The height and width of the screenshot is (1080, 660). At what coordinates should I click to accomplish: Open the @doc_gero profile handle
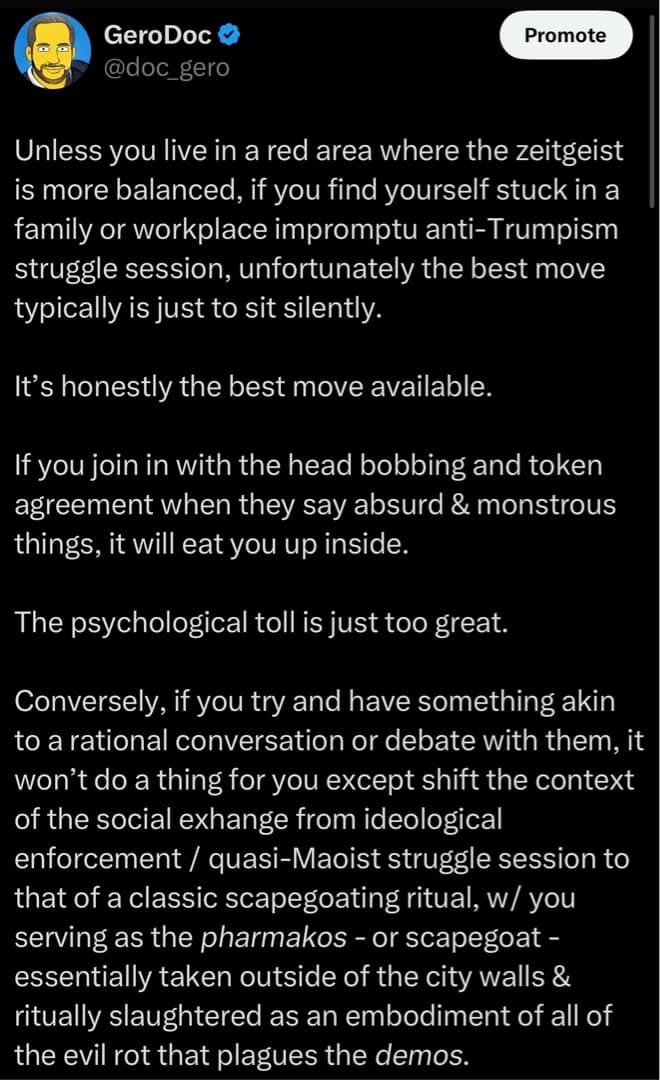point(166,69)
